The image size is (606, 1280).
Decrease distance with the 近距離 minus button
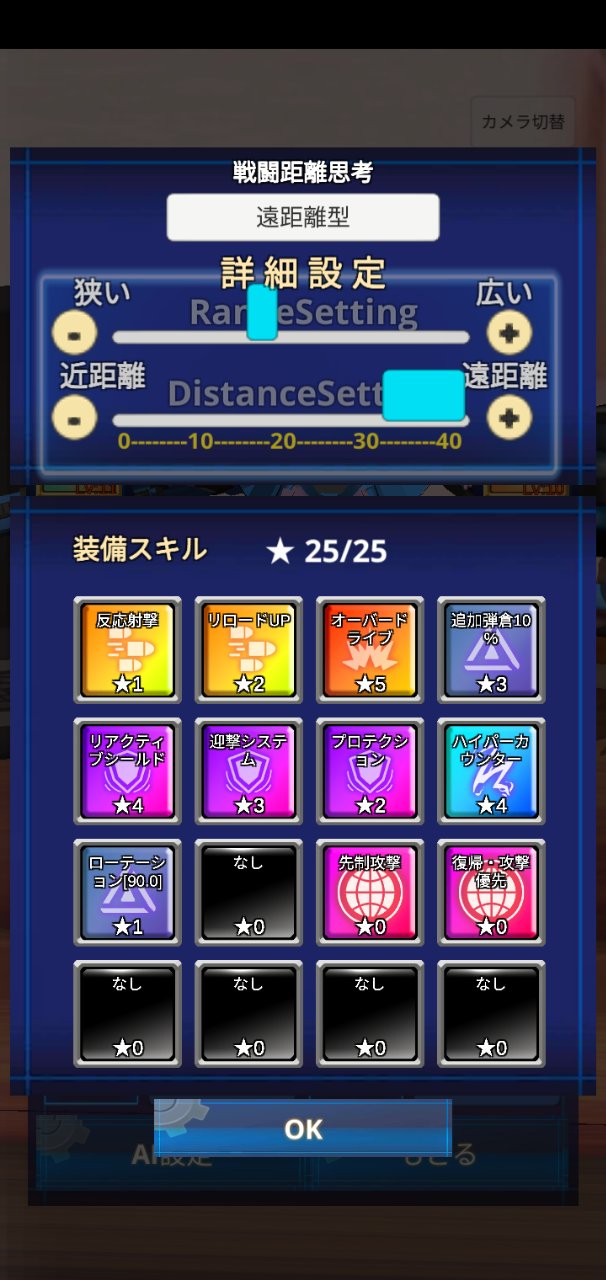[75, 416]
